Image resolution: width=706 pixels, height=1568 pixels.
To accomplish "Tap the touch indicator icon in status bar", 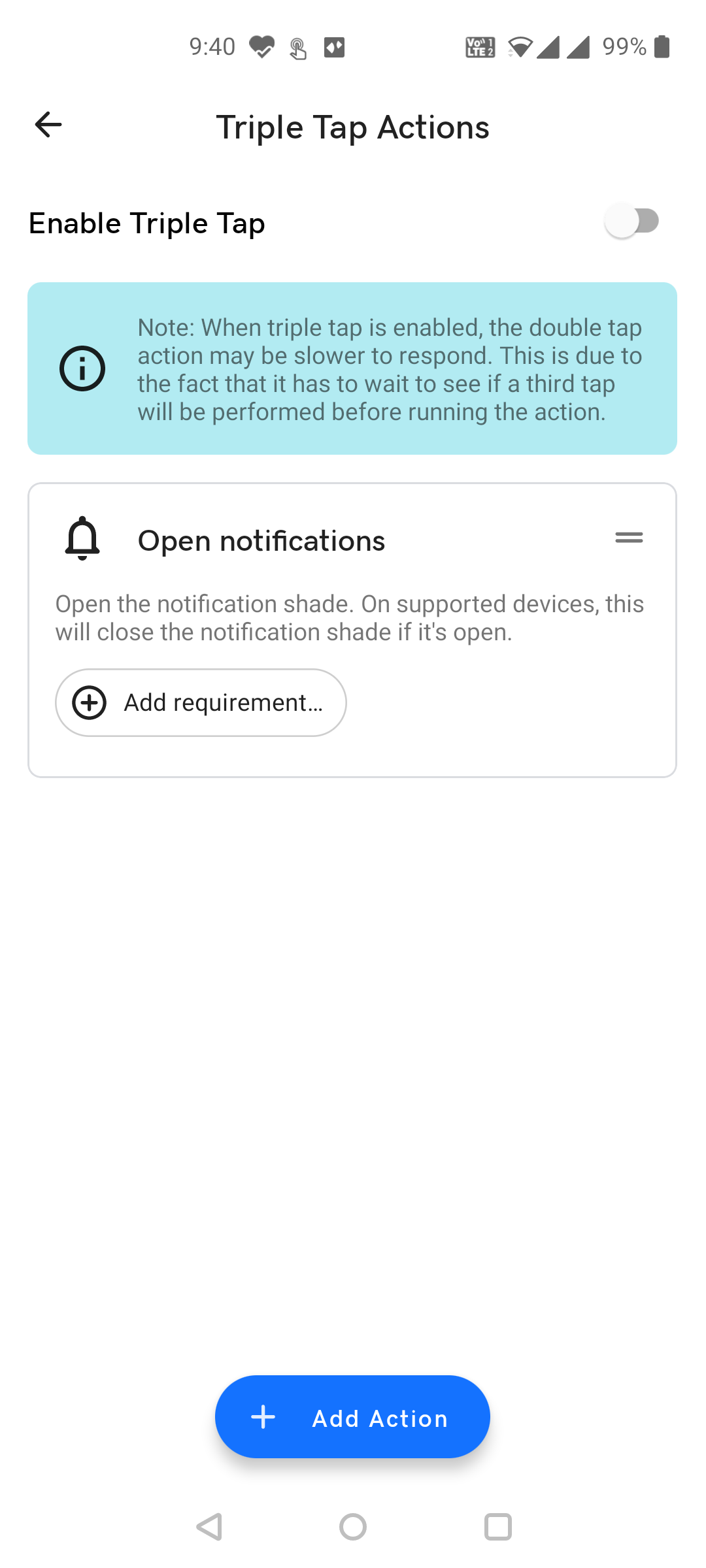I will 296,46.
